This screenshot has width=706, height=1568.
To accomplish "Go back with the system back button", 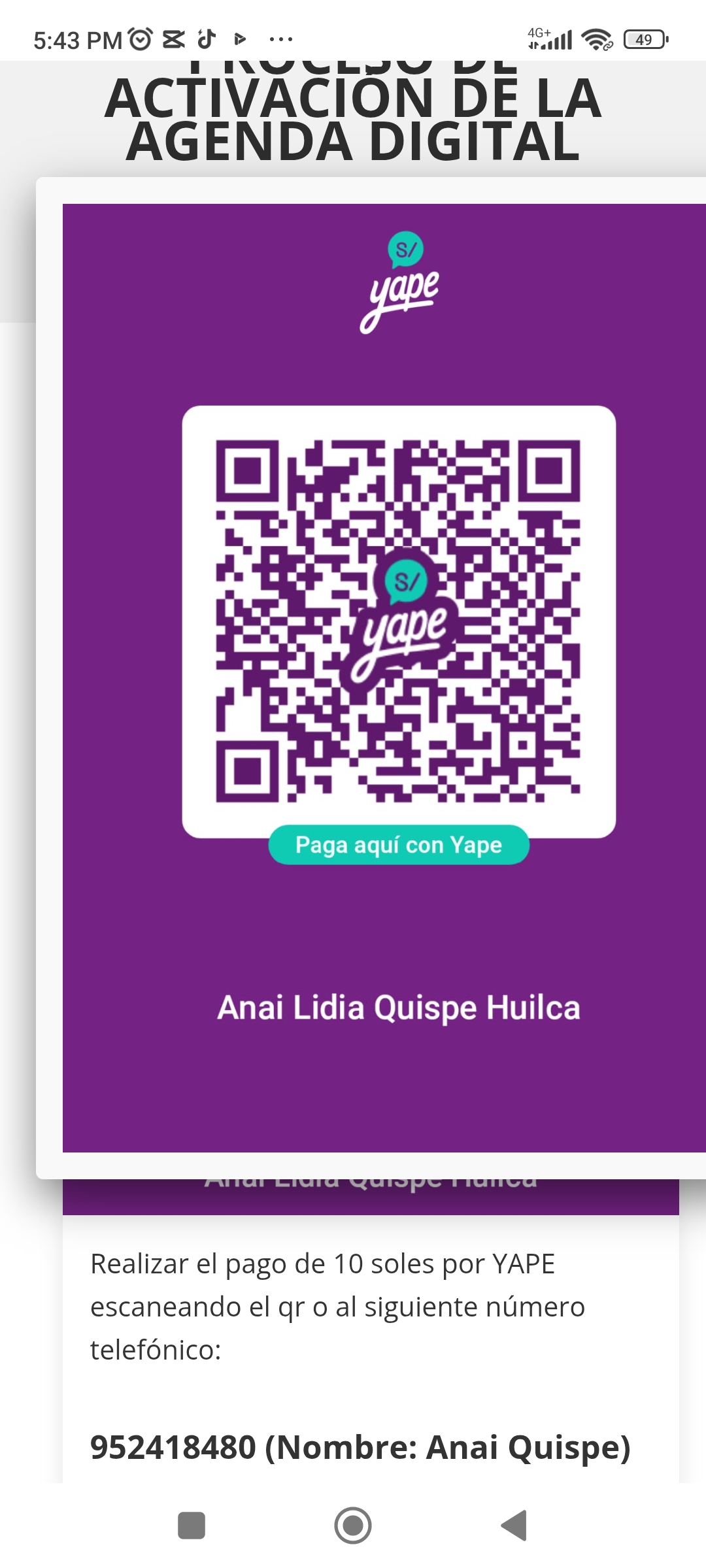I will click(x=514, y=1526).
